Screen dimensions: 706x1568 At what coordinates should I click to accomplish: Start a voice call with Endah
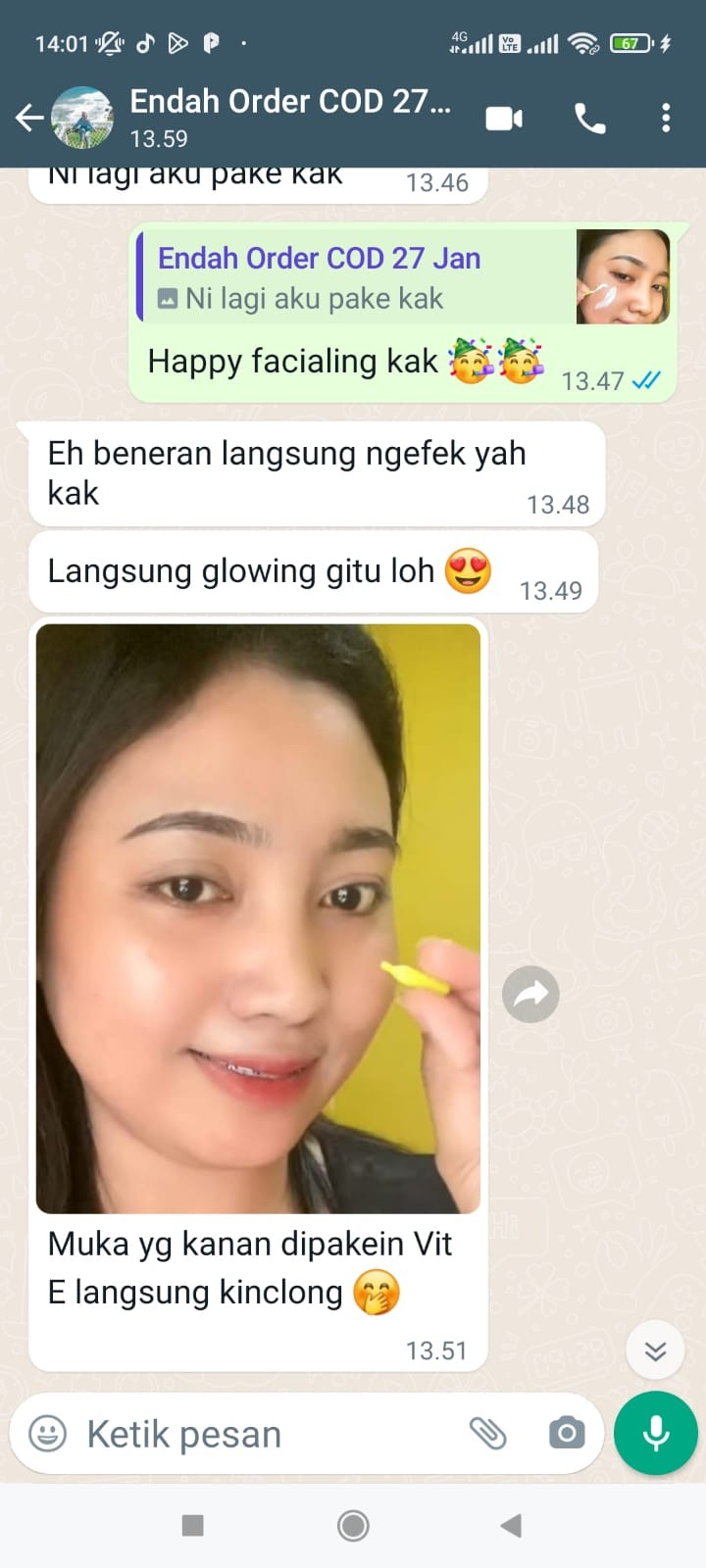[589, 119]
